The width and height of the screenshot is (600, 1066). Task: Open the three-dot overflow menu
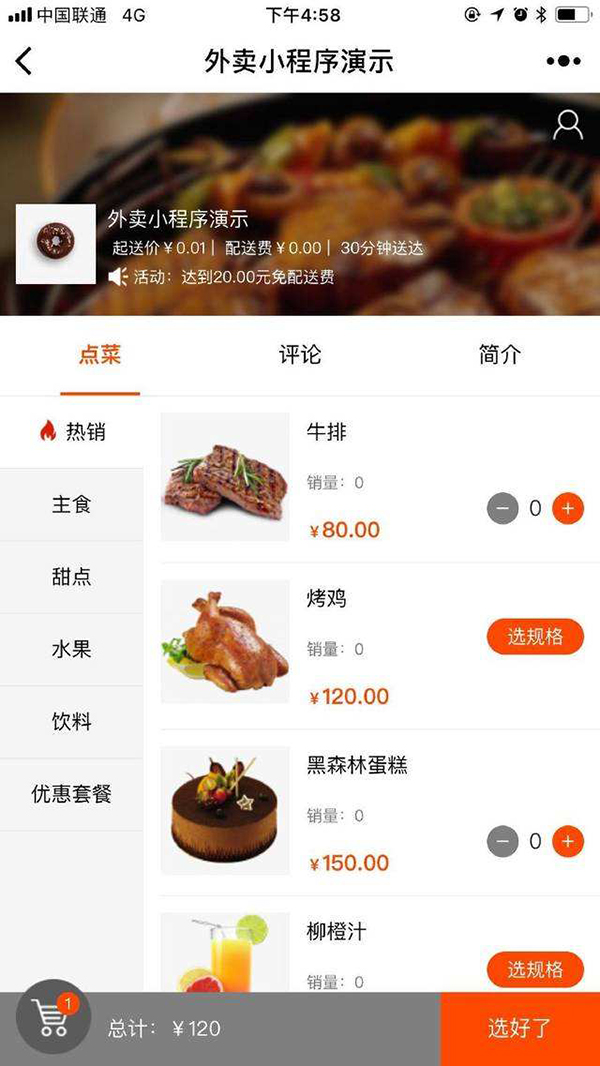pyautogui.click(x=563, y=62)
